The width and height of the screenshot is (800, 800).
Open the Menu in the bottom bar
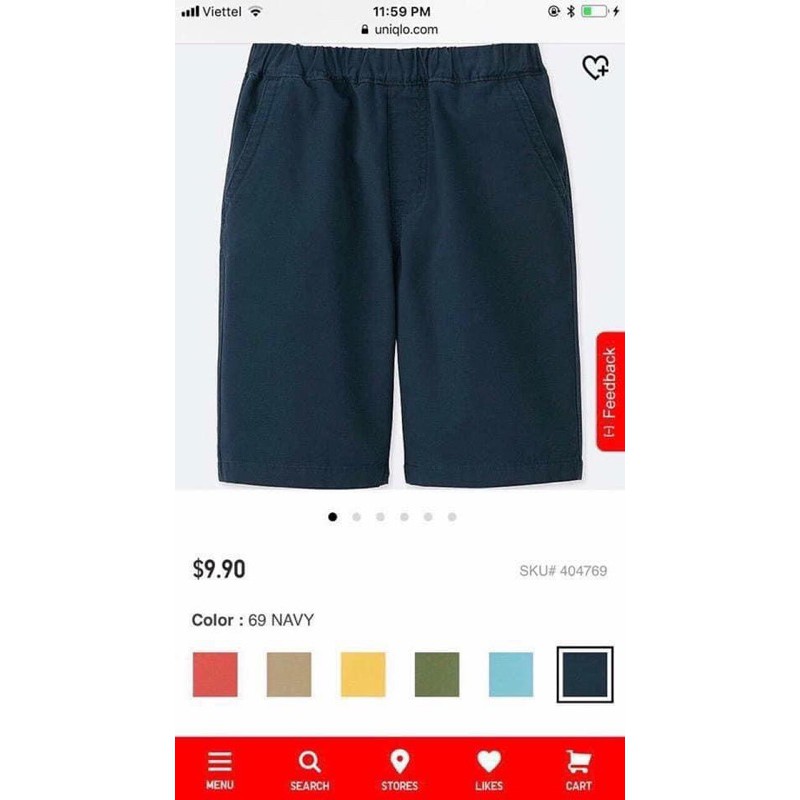pos(220,769)
